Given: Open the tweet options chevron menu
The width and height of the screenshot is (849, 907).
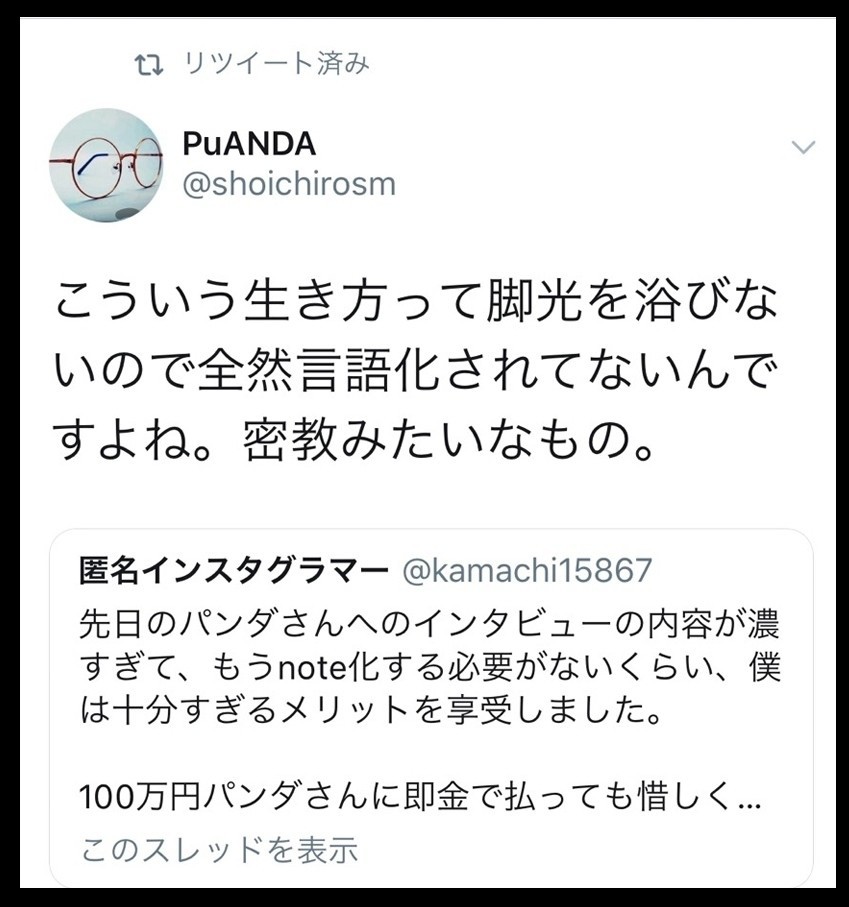Looking at the screenshot, I should 803,148.
